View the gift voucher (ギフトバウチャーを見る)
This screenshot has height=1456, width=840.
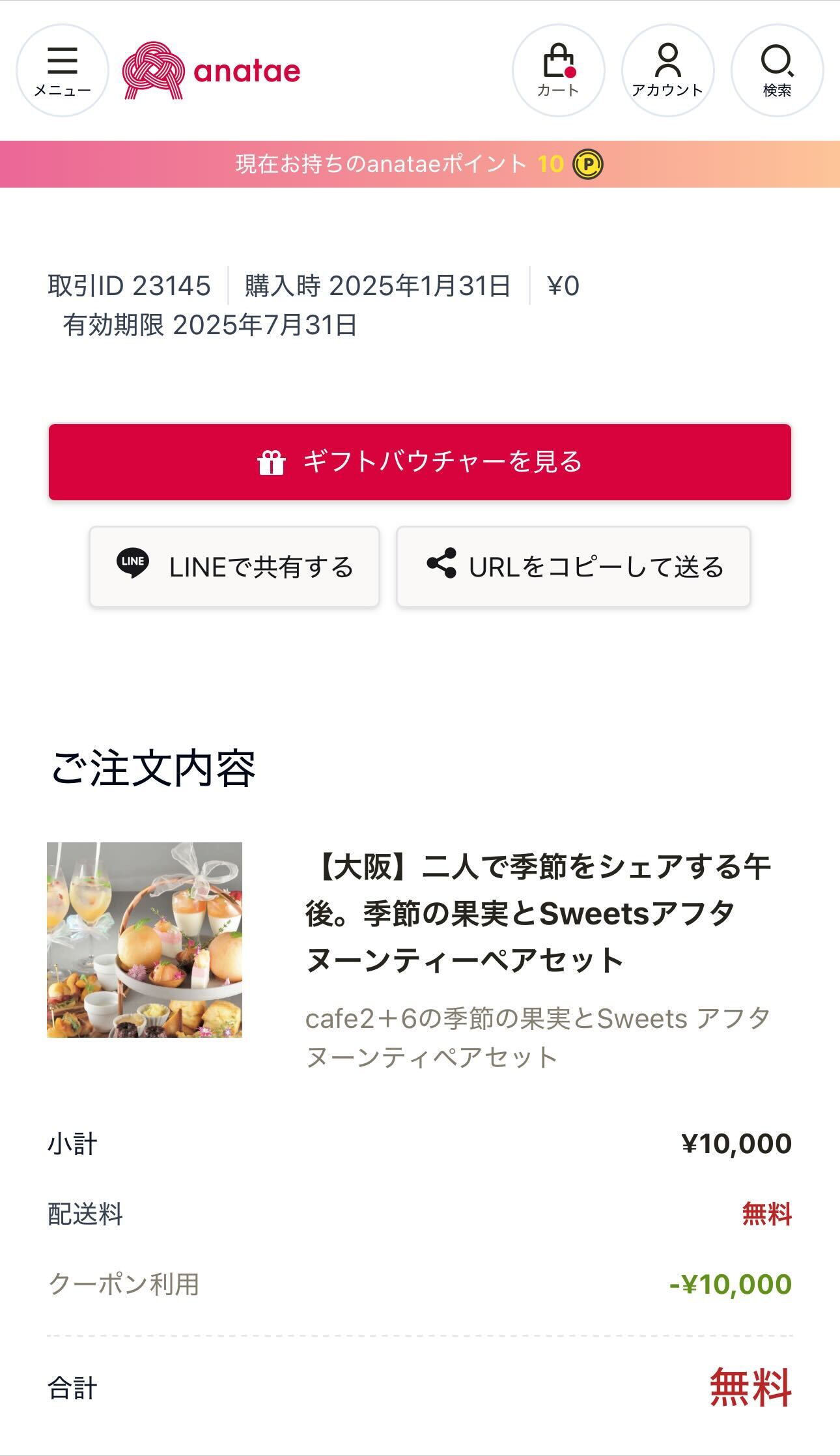pos(420,462)
